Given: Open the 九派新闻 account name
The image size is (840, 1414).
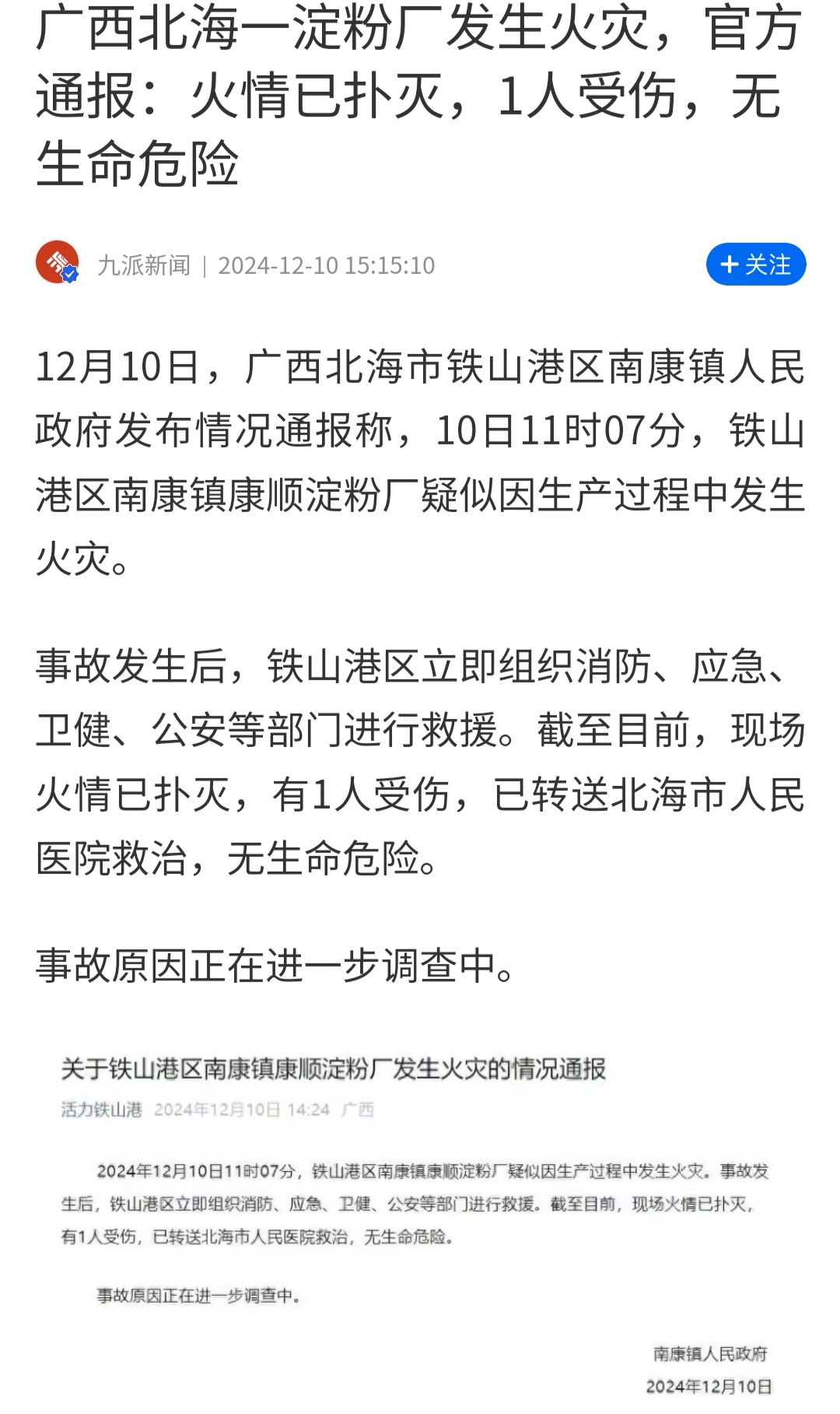Looking at the screenshot, I should click(x=144, y=265).
